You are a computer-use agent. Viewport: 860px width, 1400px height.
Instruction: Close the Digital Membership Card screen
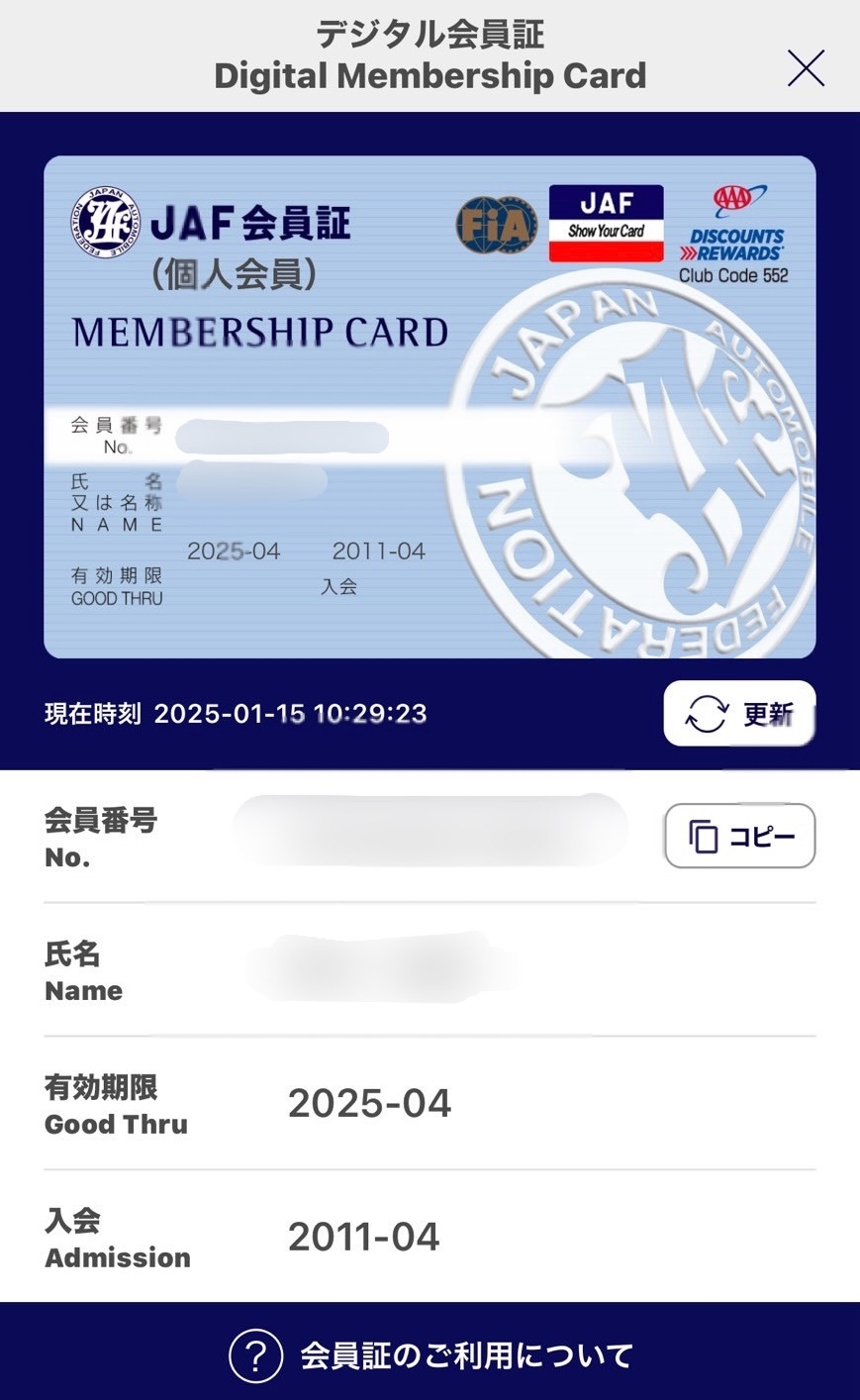[806, 68]
